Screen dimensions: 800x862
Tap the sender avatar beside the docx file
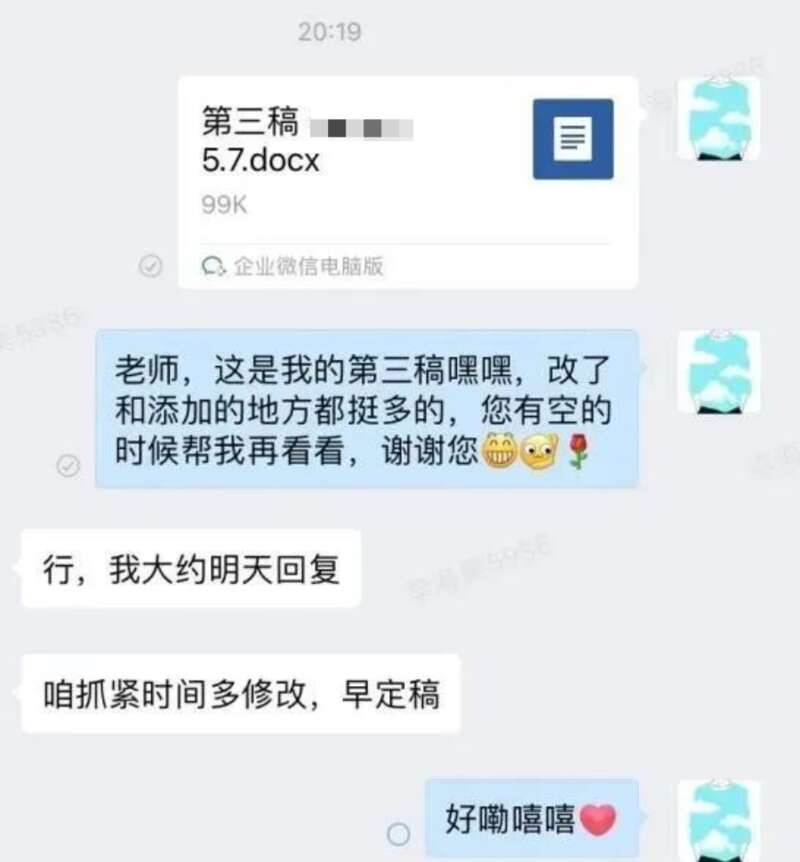[x=718, y=118]
